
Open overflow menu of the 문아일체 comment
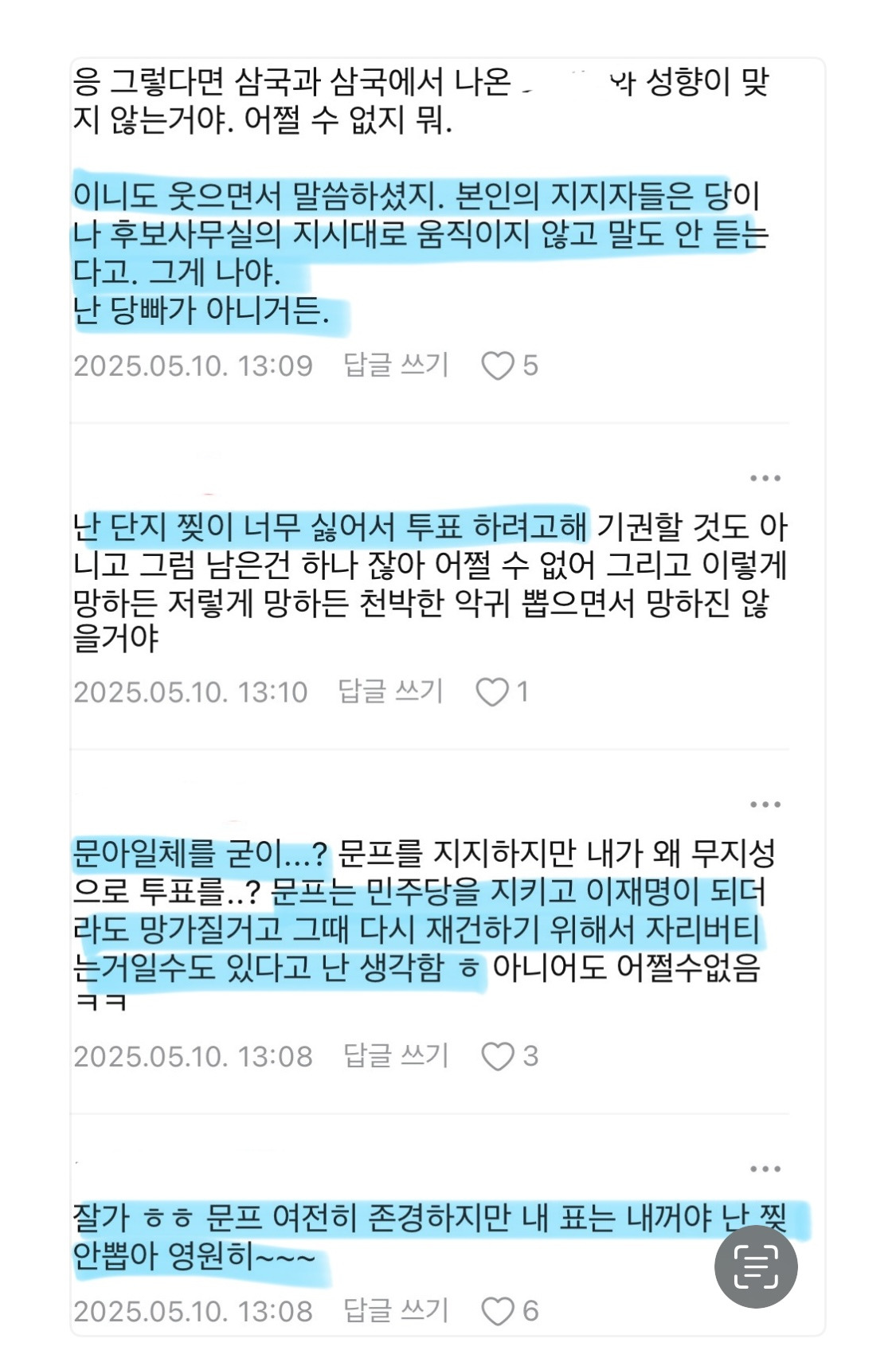point(765,804)
